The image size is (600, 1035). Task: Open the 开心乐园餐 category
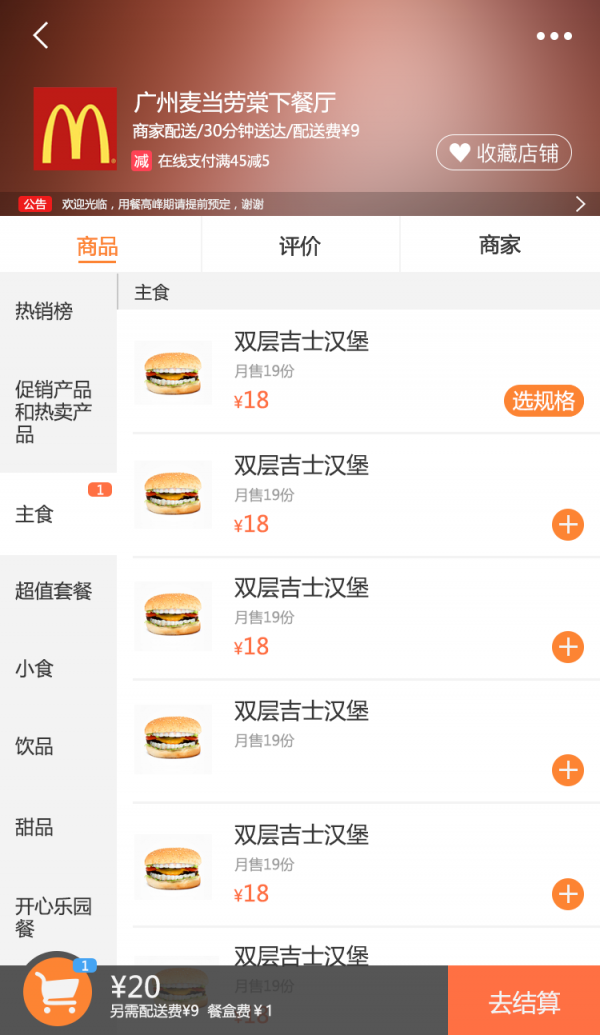(x=54, y=917)
